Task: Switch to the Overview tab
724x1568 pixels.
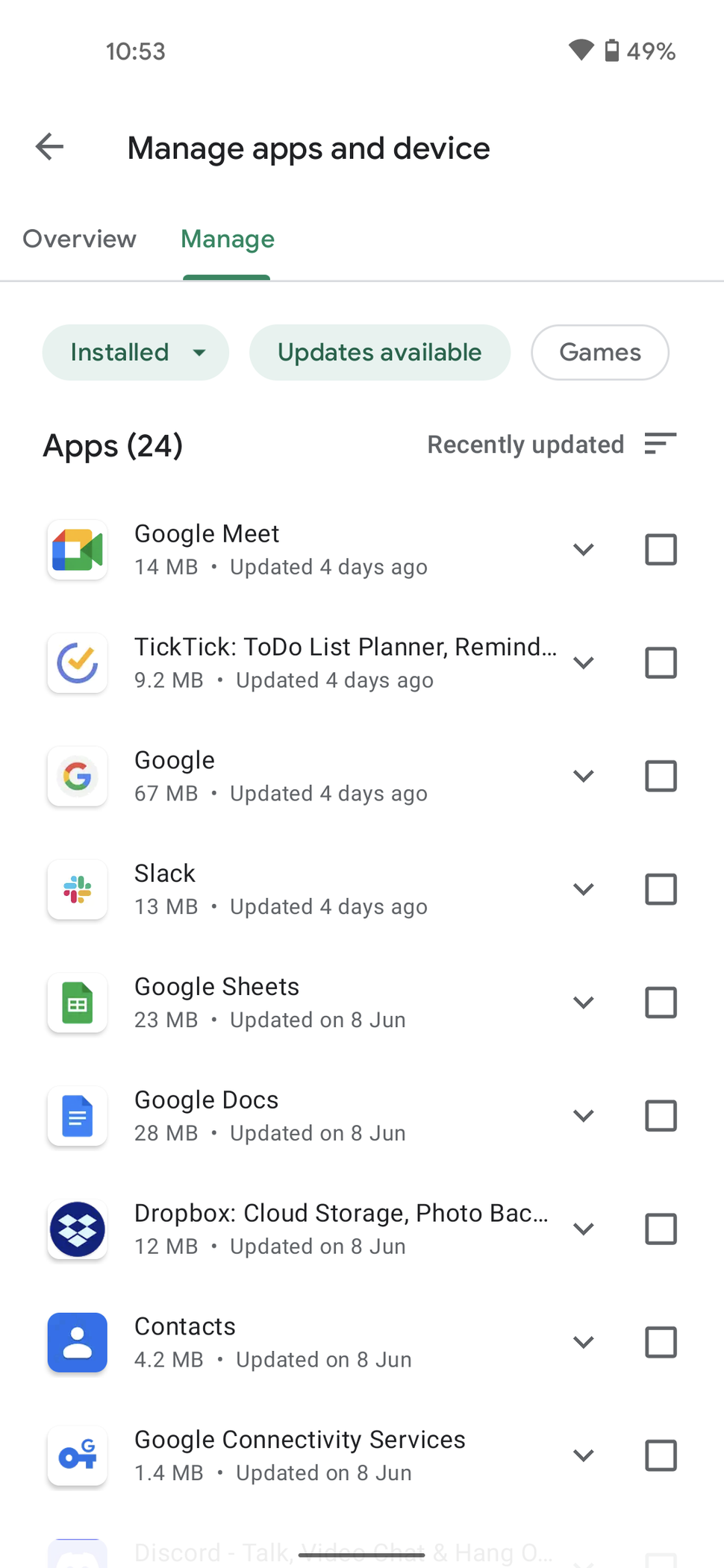Action: tap(79, 239)
